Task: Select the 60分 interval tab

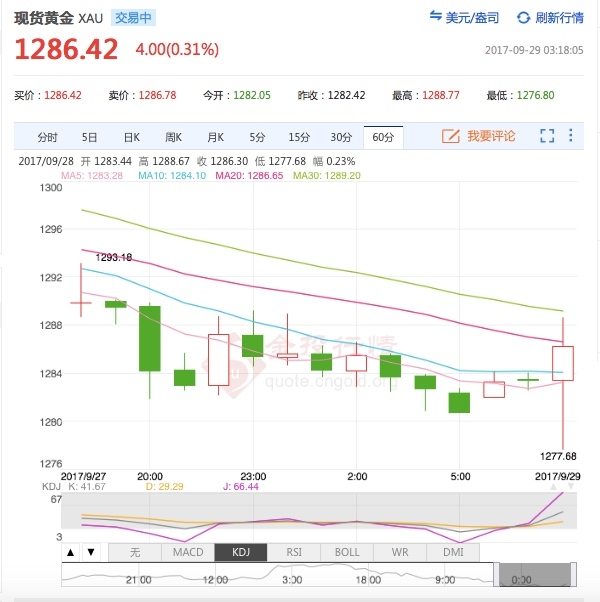Action: [382, 137]
